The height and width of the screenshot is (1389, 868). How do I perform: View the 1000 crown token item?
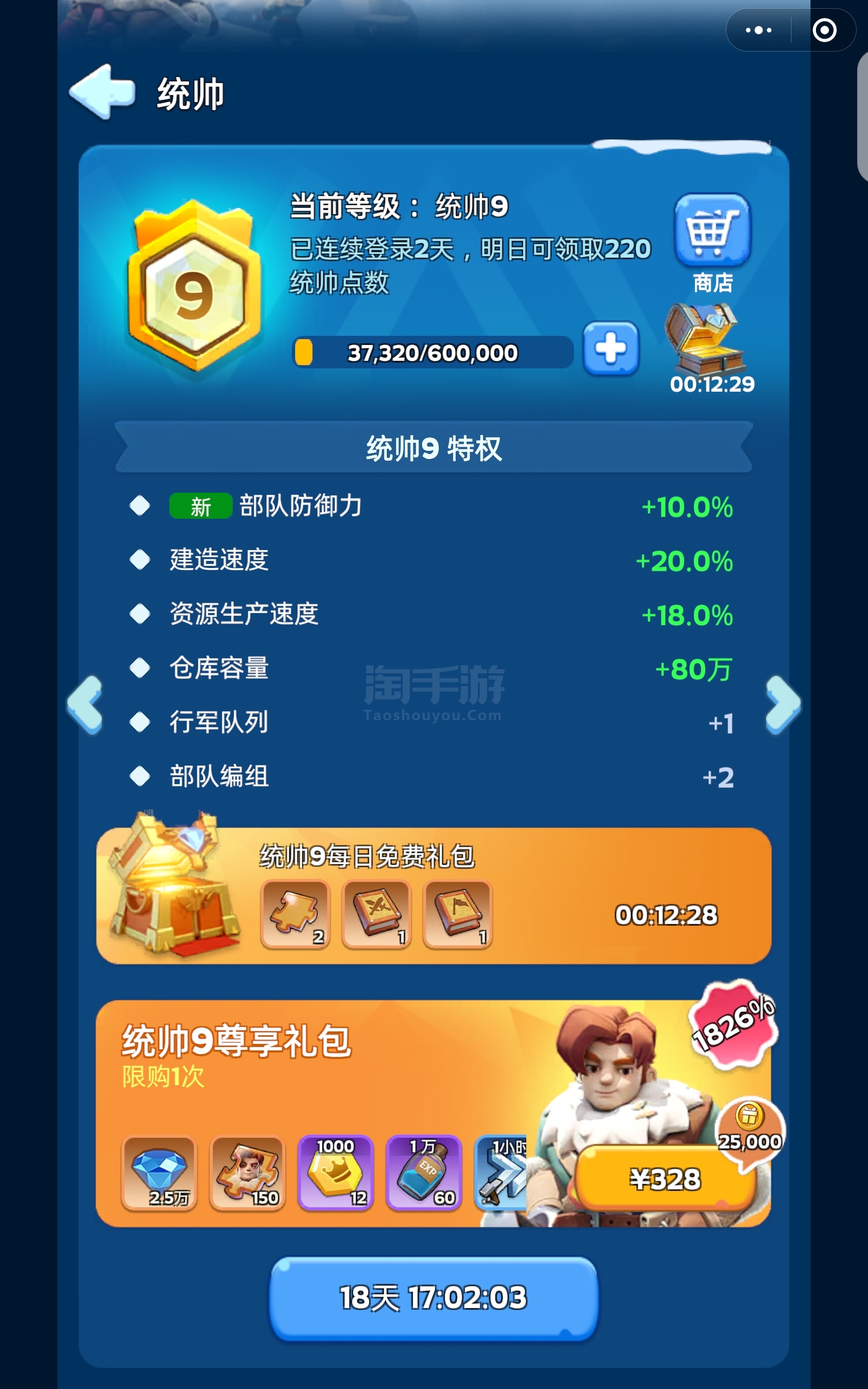[336, 1173]
